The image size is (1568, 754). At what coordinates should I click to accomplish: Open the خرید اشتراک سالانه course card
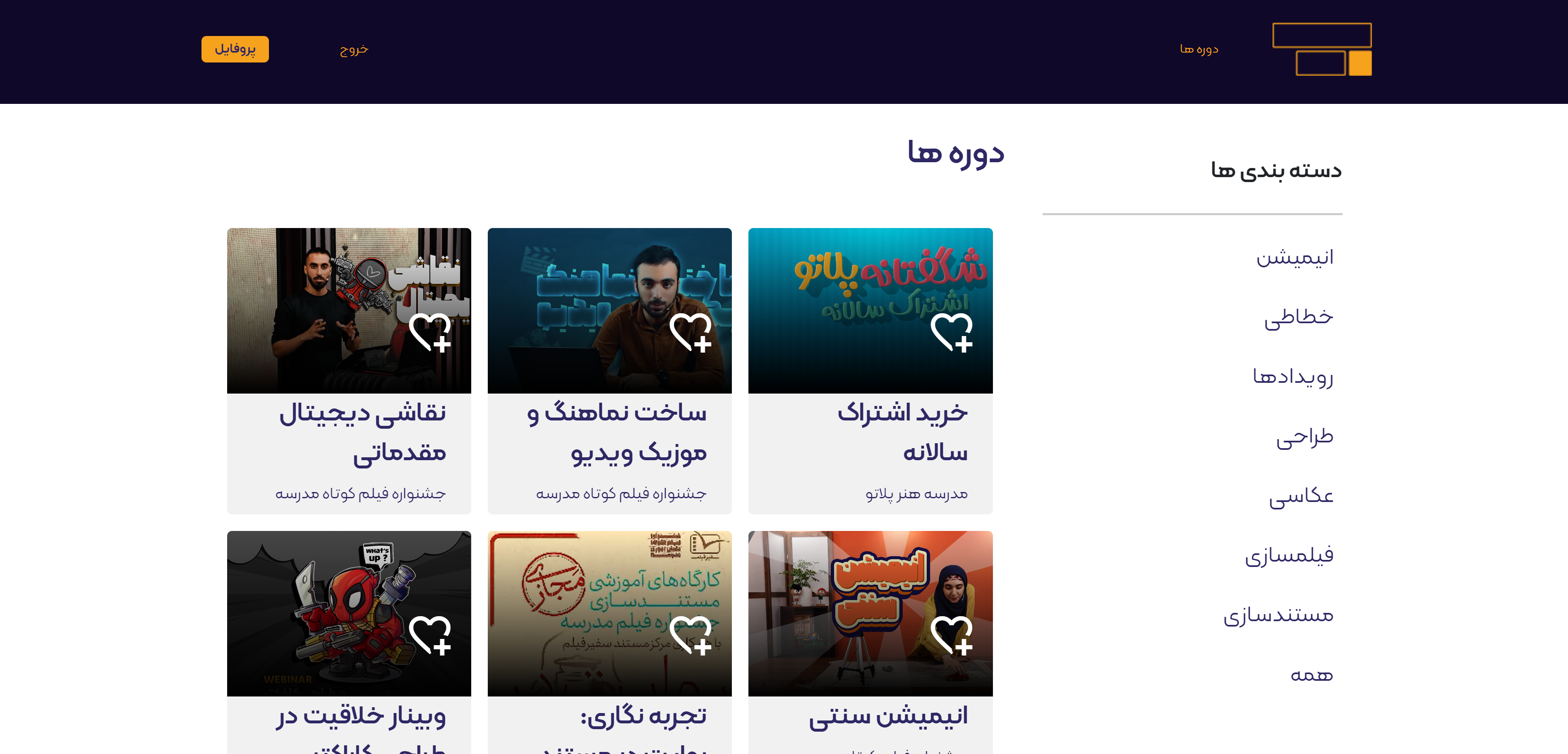tap(902, 432)
